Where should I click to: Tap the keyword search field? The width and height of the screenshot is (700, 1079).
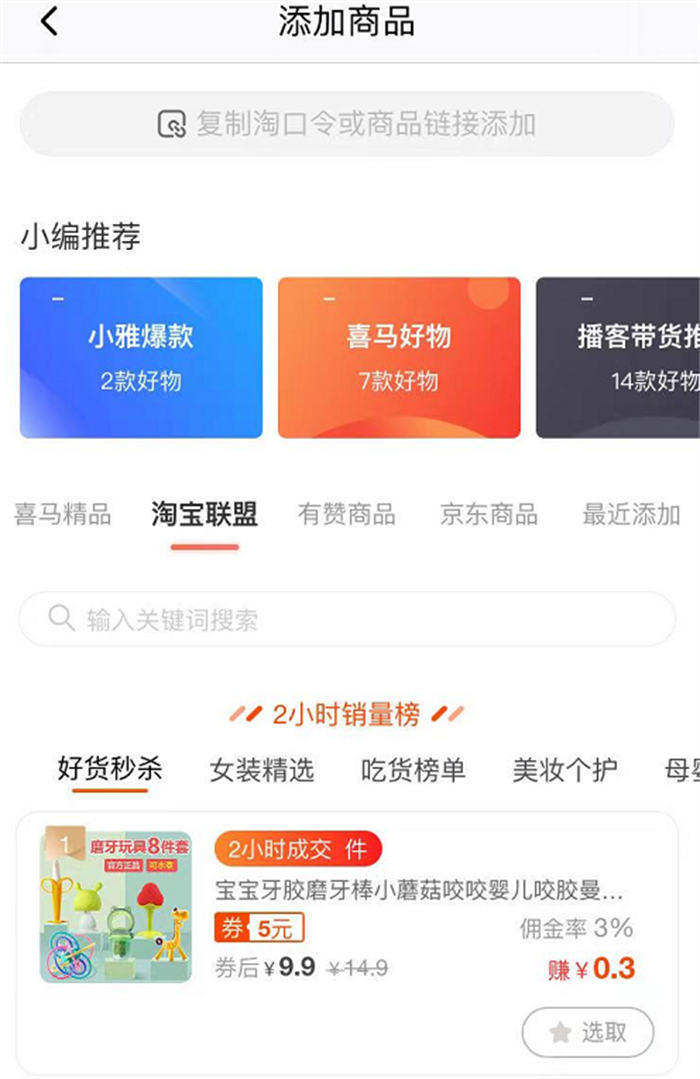[347, 619]
